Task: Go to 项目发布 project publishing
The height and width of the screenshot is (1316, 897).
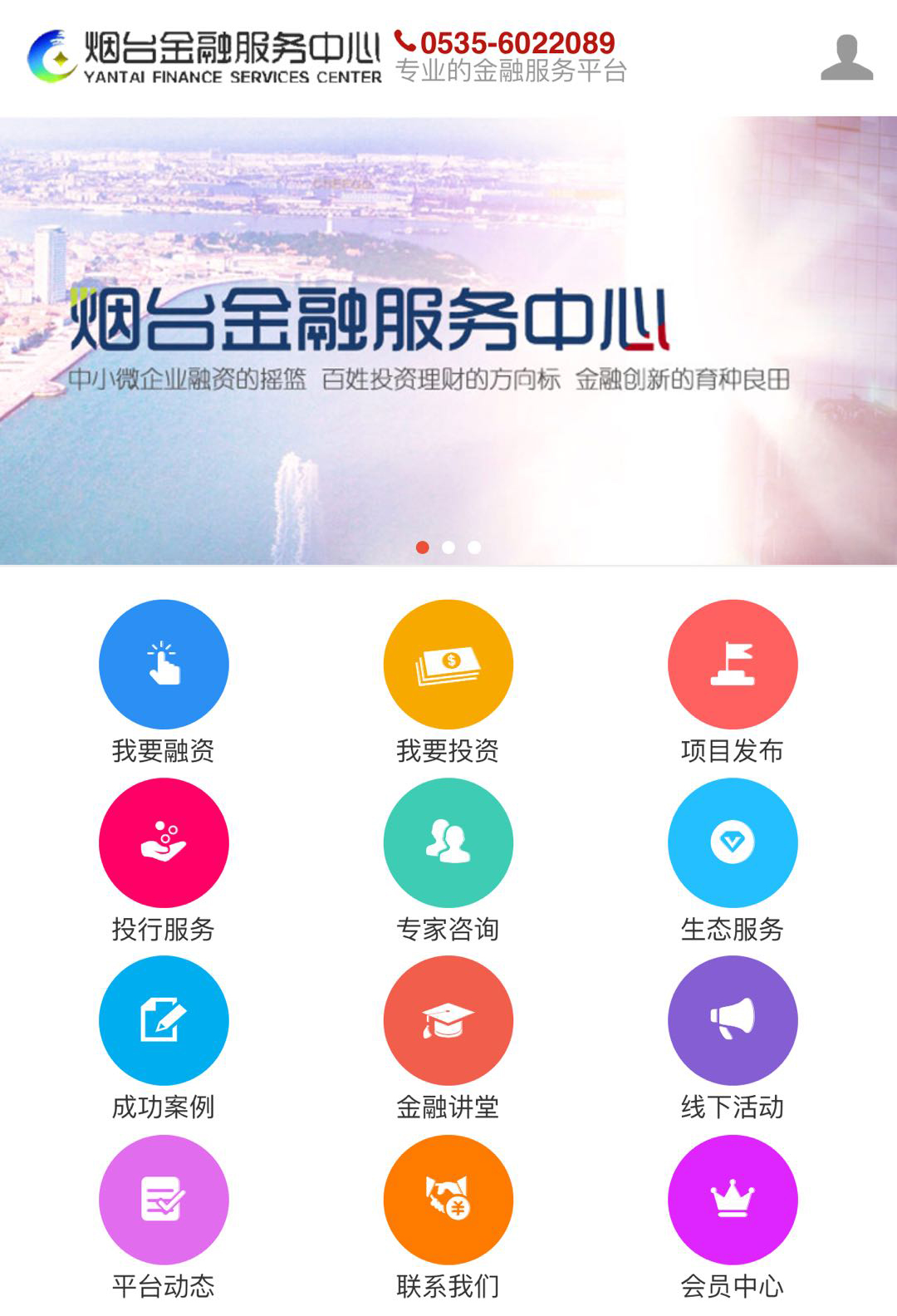Action: coord(733,665)
